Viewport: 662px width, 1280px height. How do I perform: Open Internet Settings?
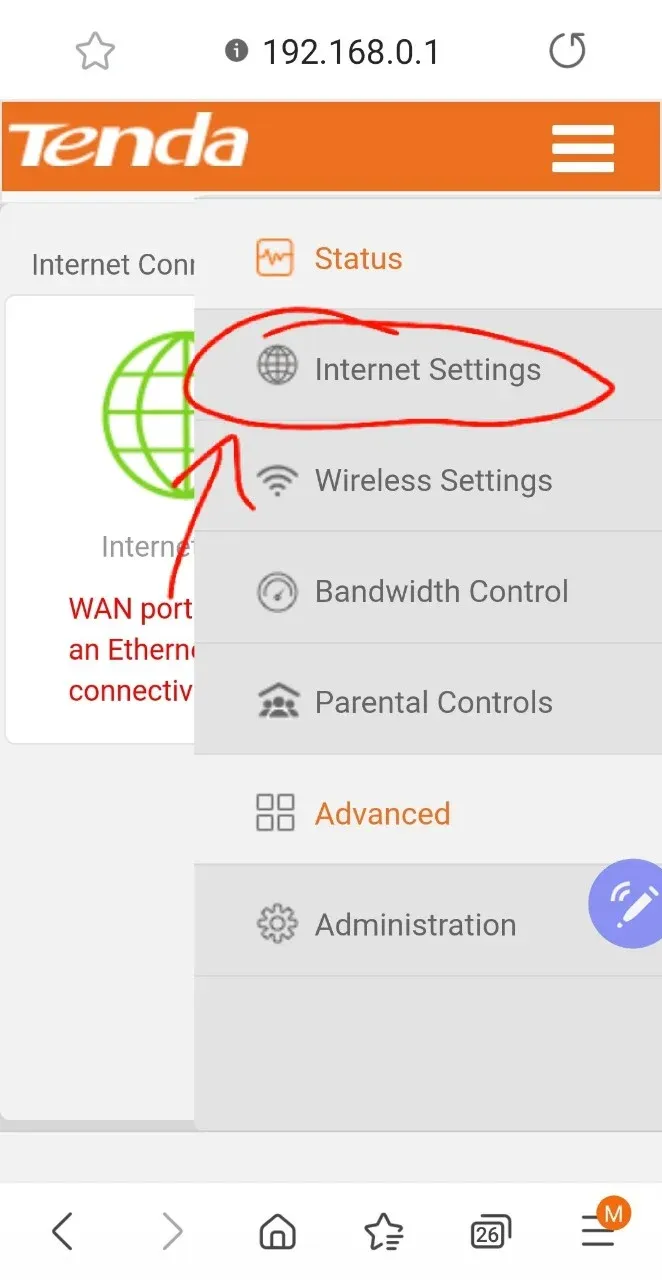tap(427, 370)
